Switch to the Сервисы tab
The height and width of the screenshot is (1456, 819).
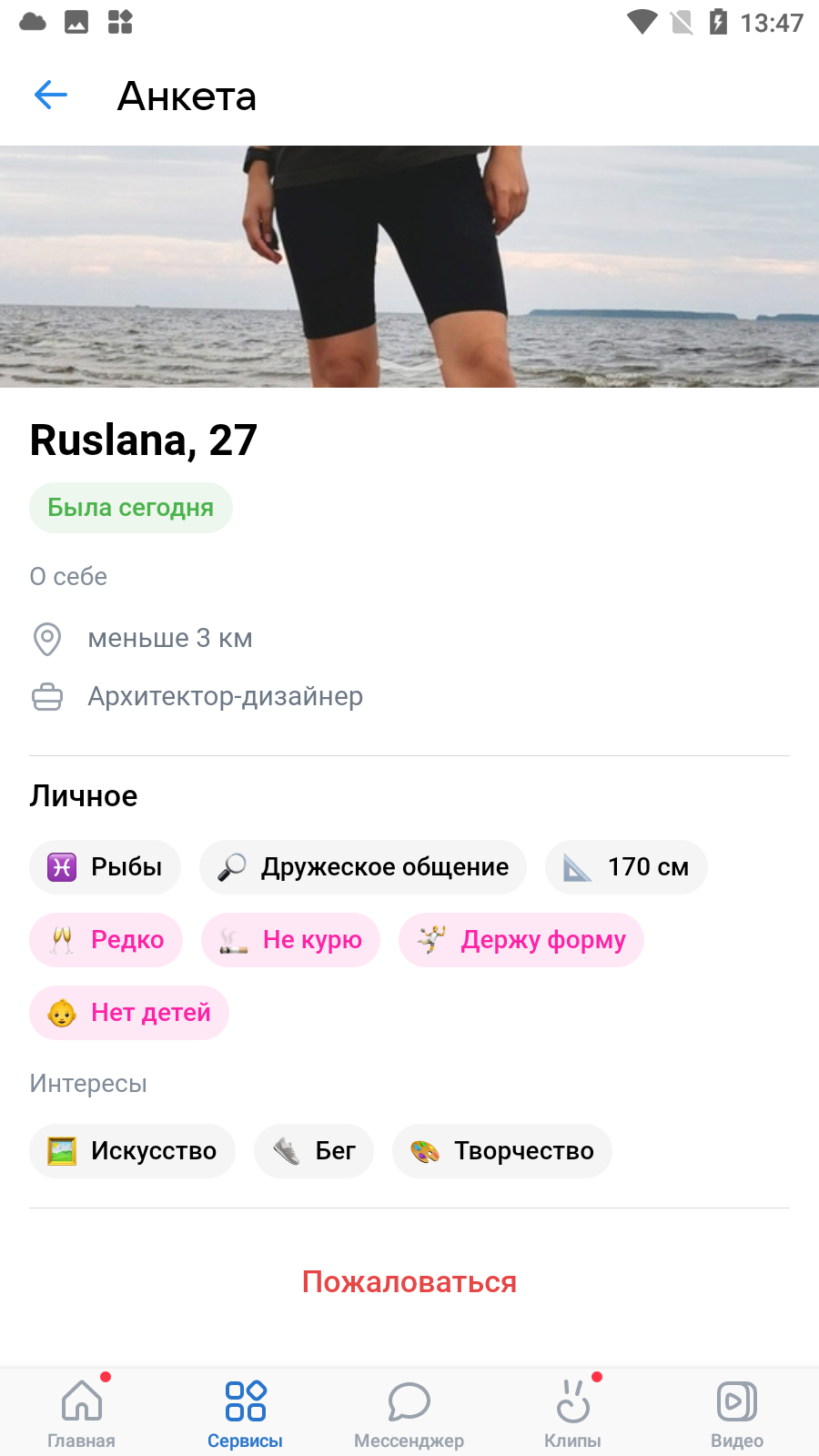[246, 1412]
